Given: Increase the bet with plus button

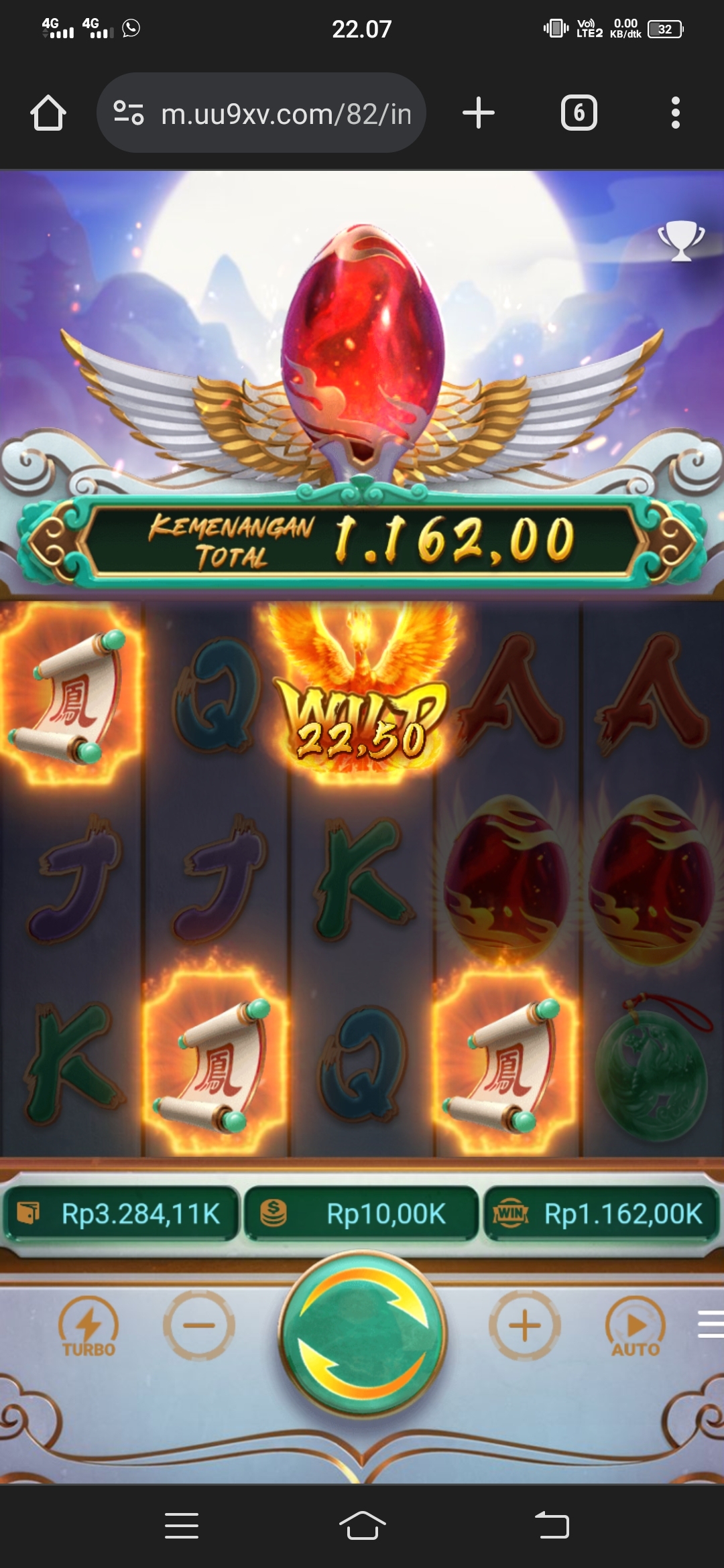Looking at the screenshot, I should point(525,1325).
